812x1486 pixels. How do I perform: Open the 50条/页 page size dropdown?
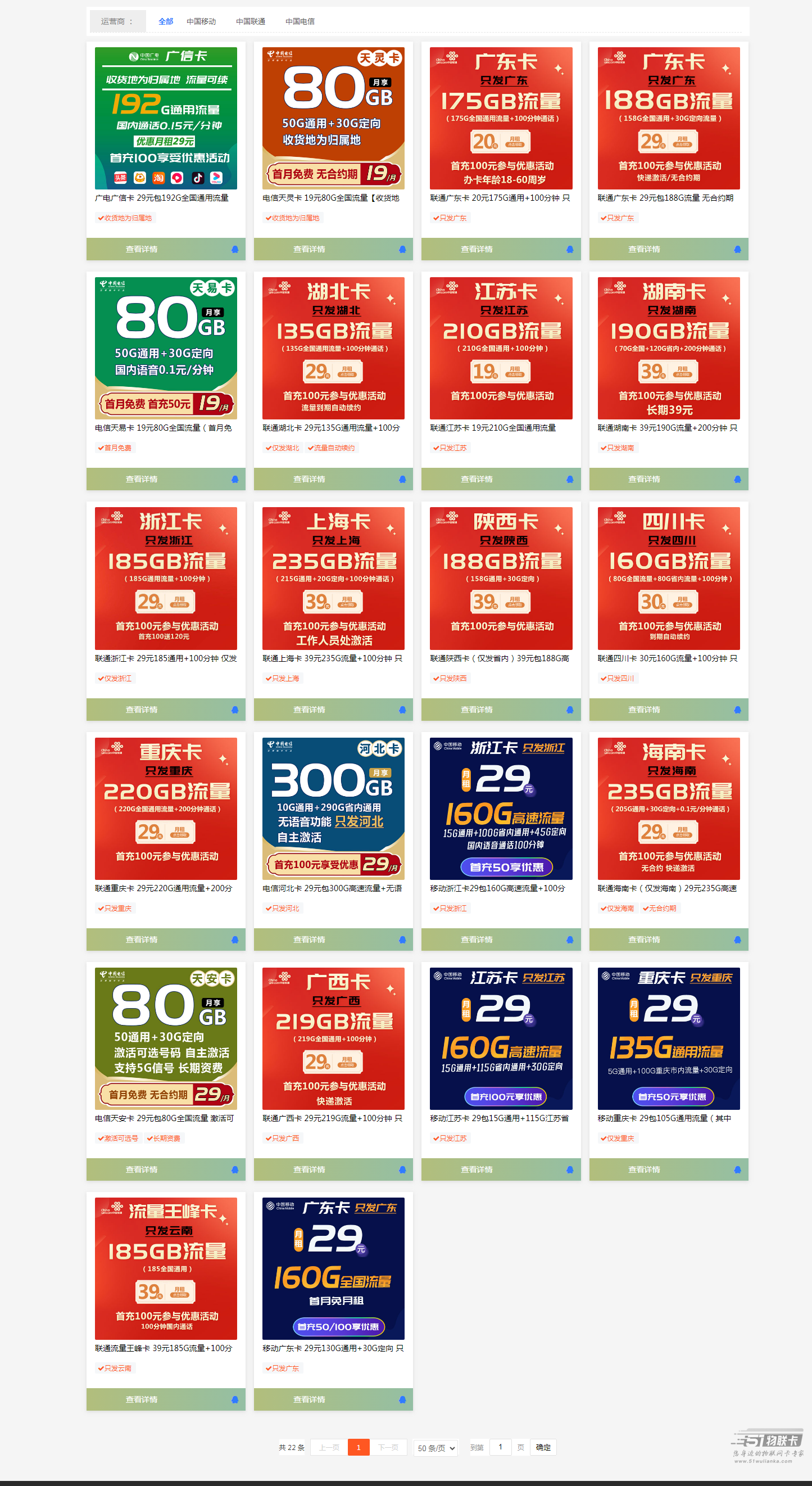[436, 1448]
